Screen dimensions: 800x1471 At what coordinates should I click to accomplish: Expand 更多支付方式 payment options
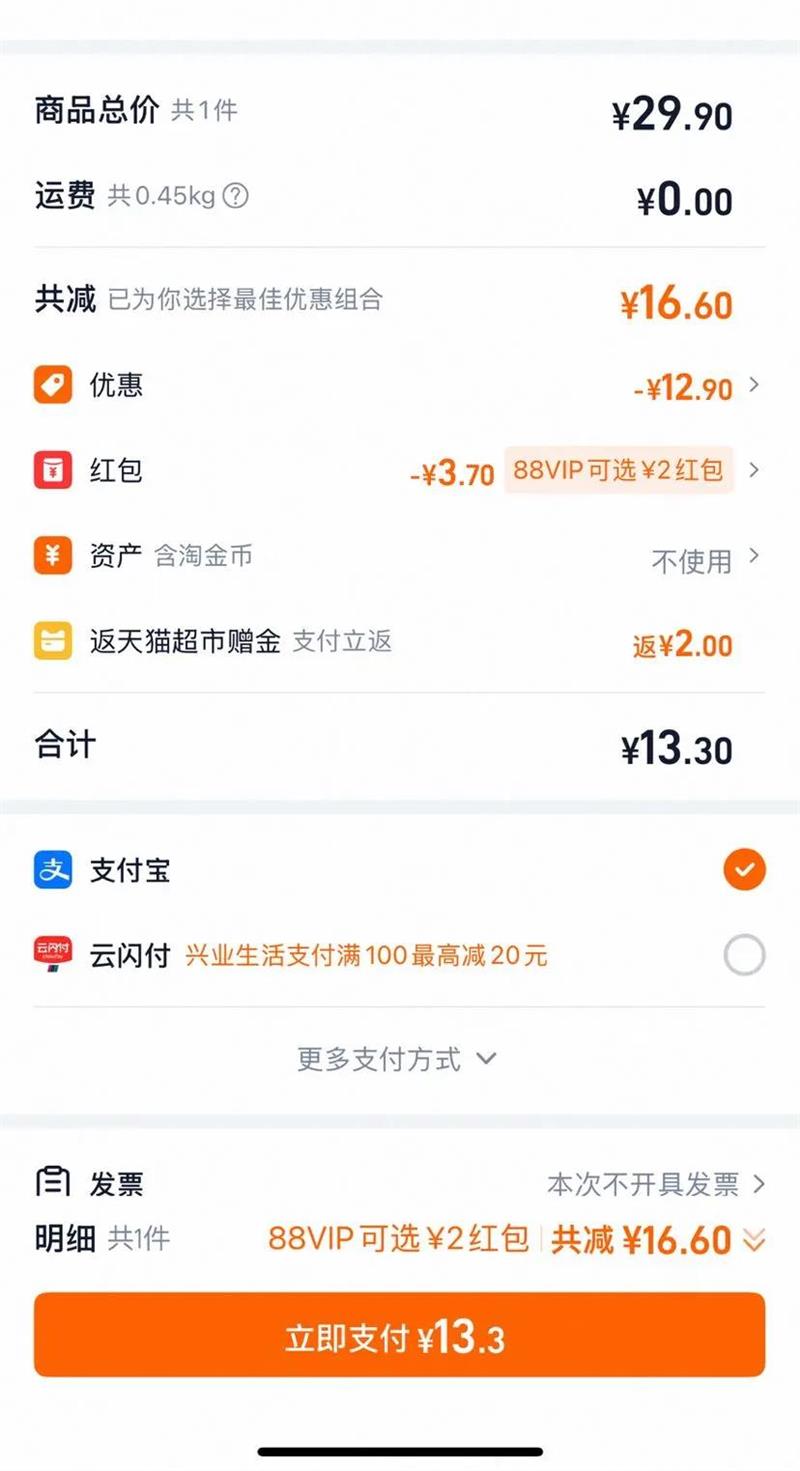[397, 1058]
